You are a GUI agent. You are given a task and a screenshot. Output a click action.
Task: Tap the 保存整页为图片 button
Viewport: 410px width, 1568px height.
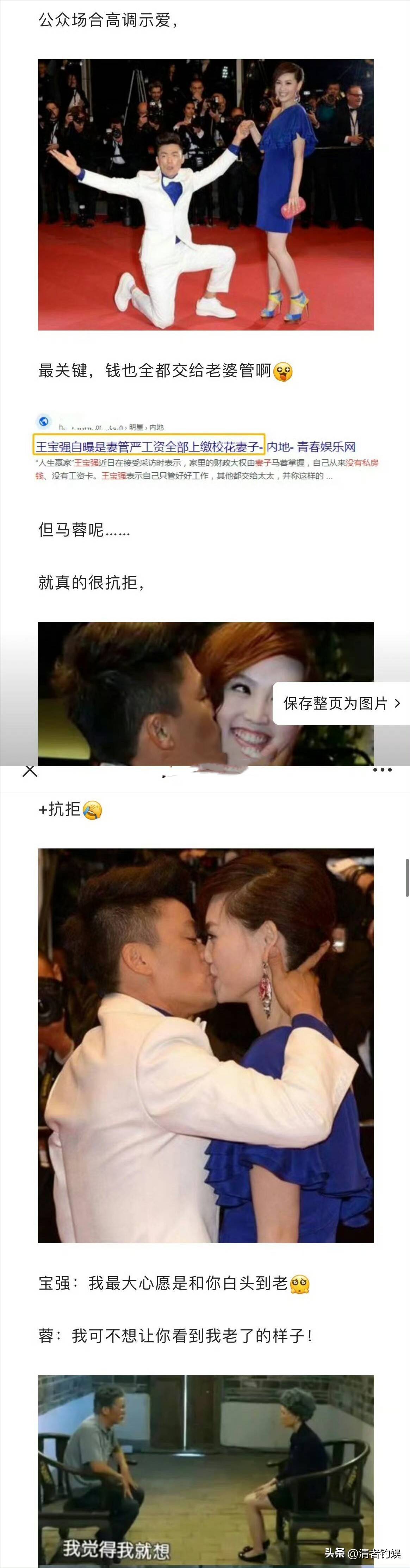pos(341,703)
